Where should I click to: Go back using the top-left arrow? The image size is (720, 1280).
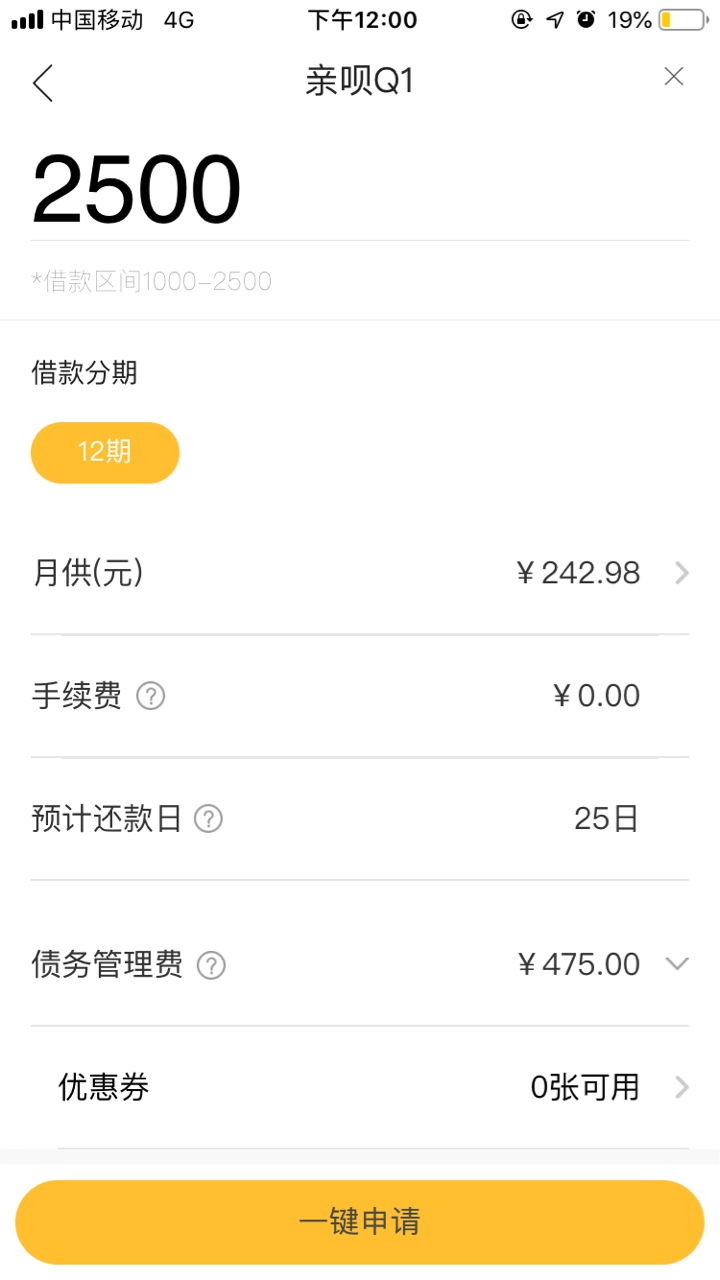[42, 82]
